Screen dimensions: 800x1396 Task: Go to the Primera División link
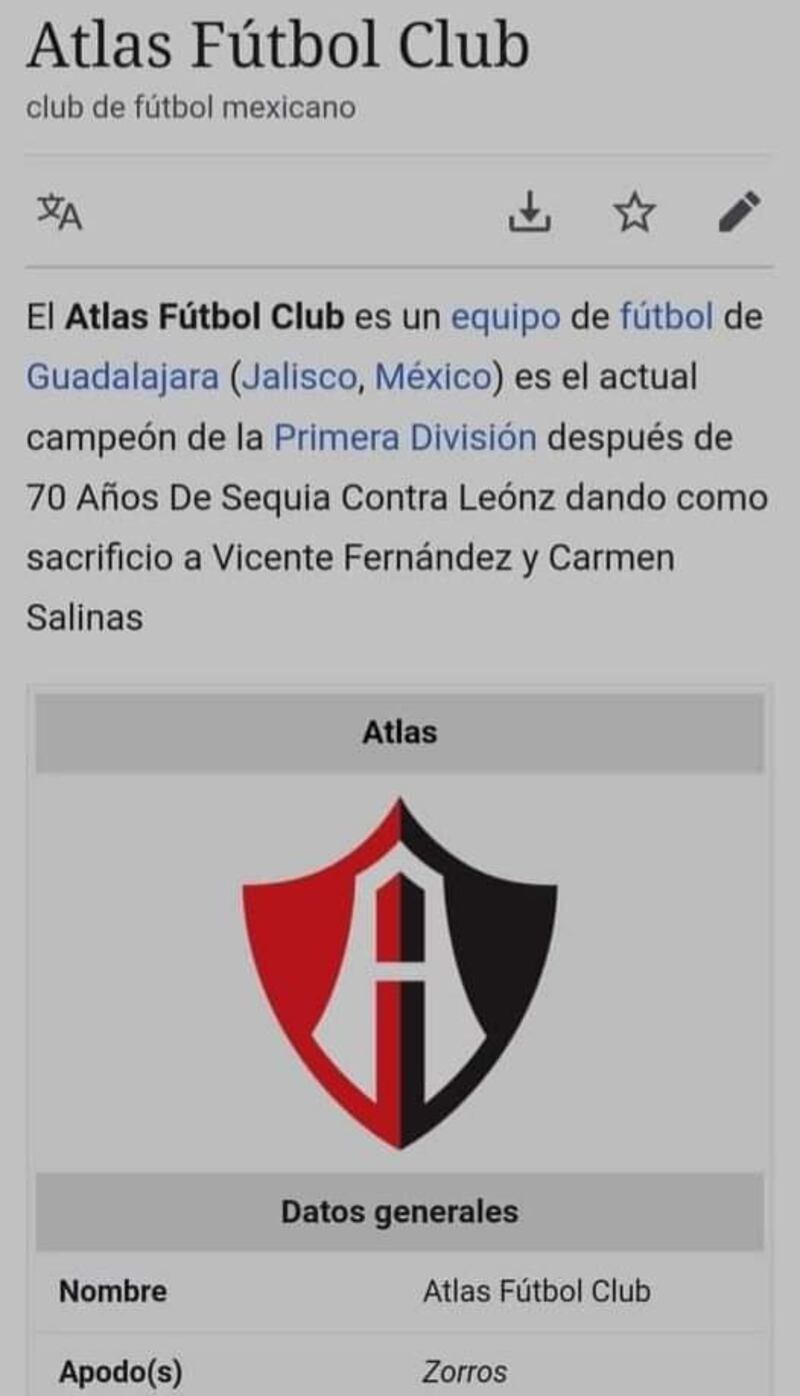click(x=405, y=438)
